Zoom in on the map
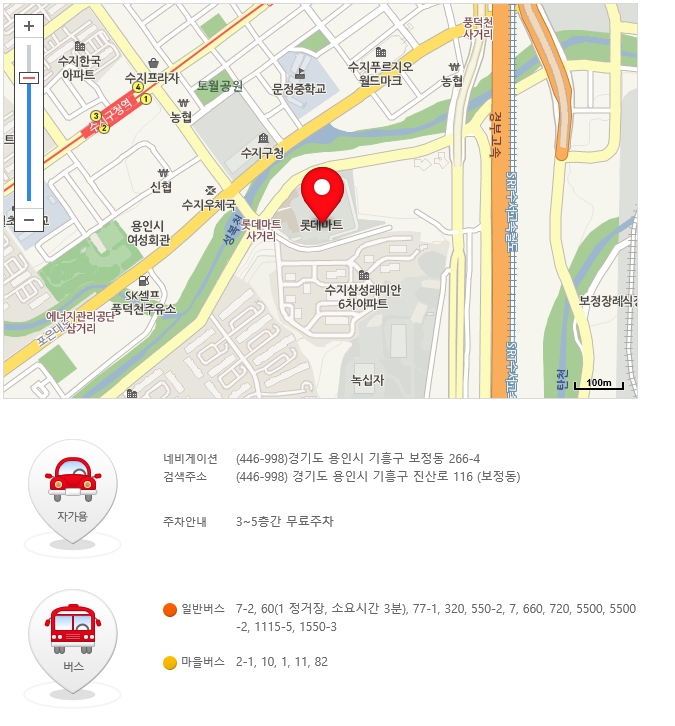 click(x=29, y=26)
